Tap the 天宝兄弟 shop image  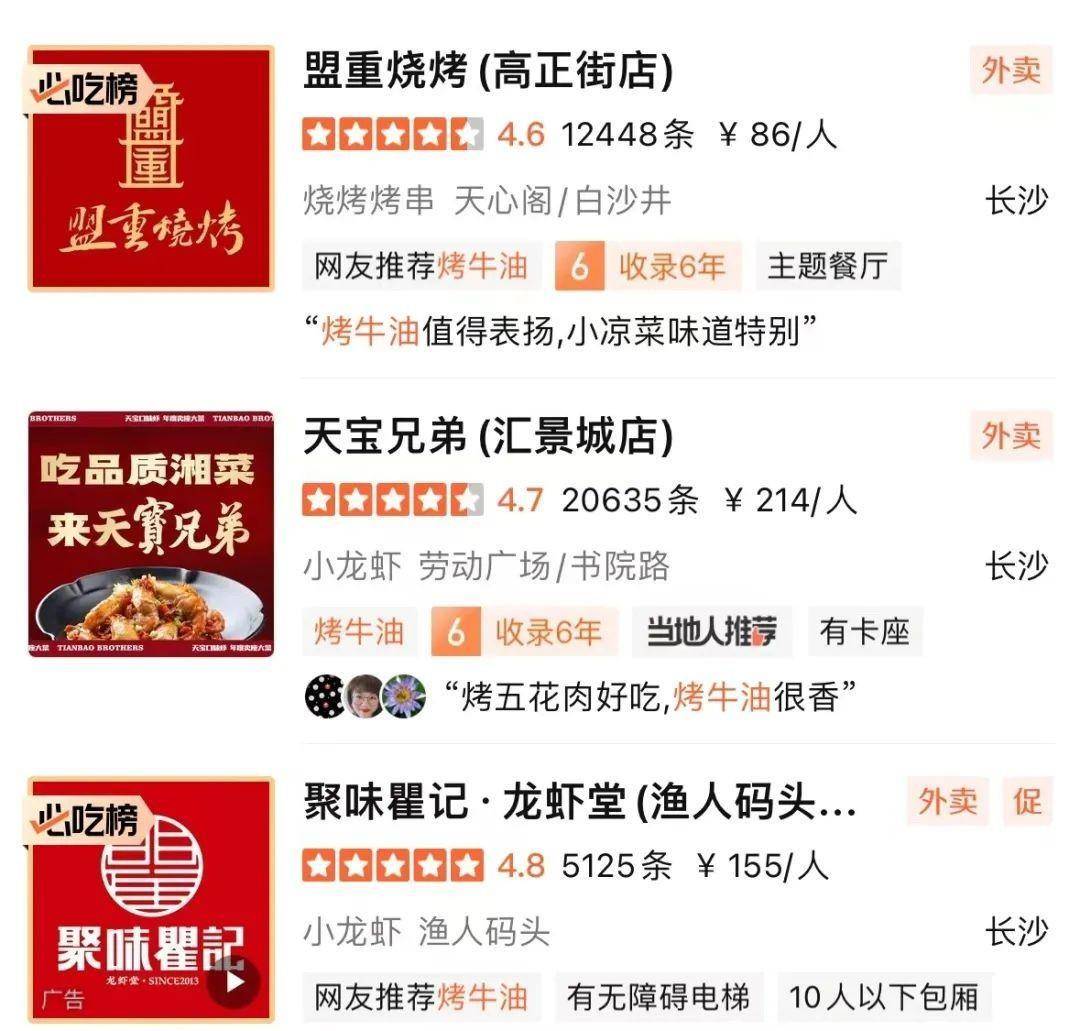click(151, 533)
